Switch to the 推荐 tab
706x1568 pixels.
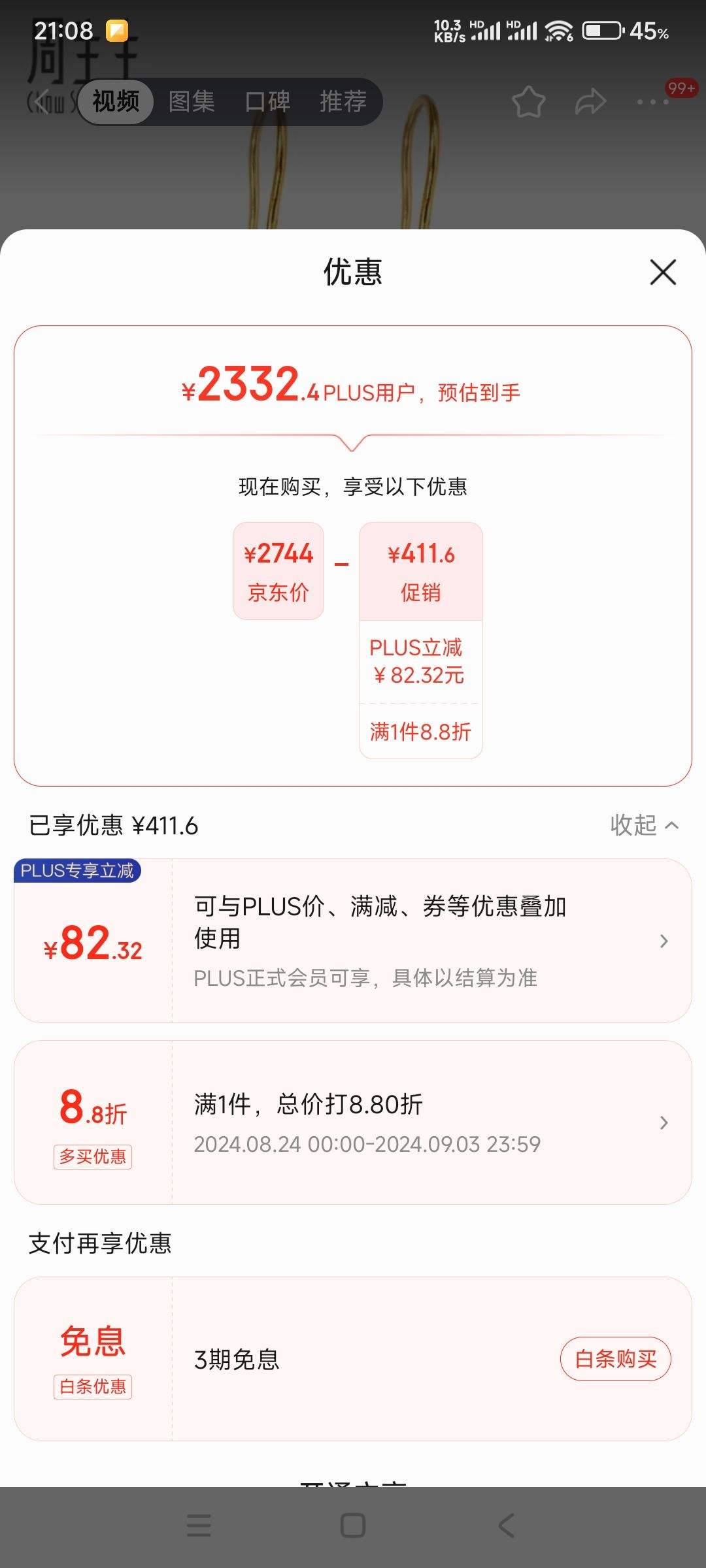(x=343, y=101)
